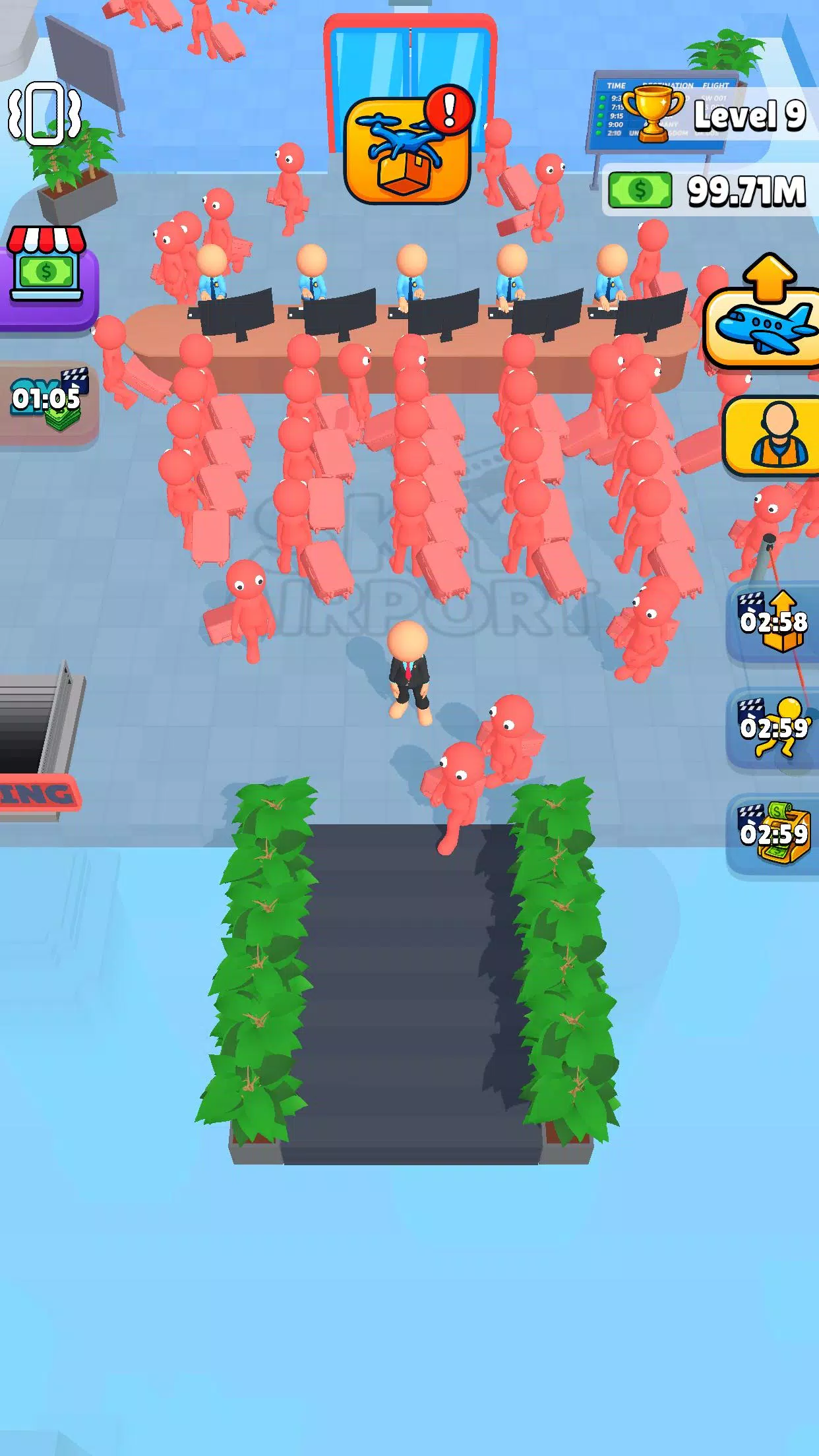Toggle the phone vibration icon
Viewport: 819px width, 1456px height.
(x=44, y=113)
